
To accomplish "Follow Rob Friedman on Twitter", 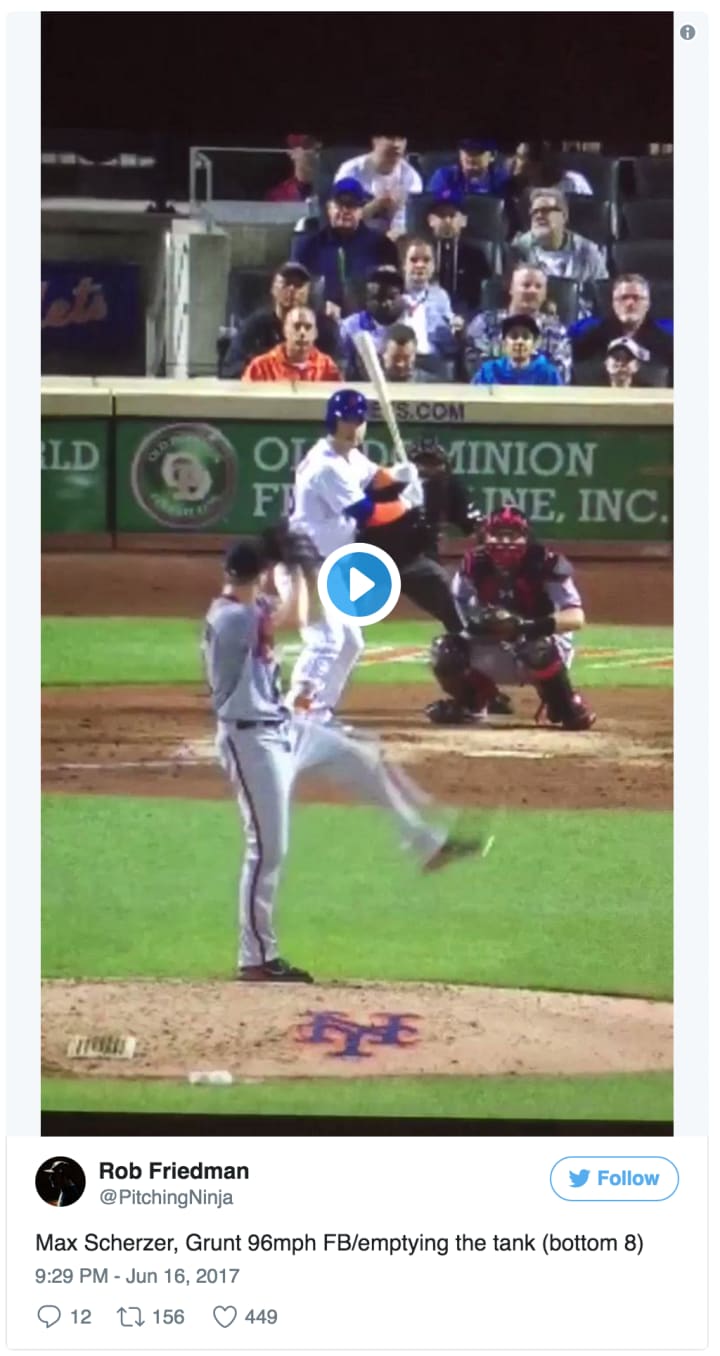I will pyautogui.click(x=614, y=1179).
